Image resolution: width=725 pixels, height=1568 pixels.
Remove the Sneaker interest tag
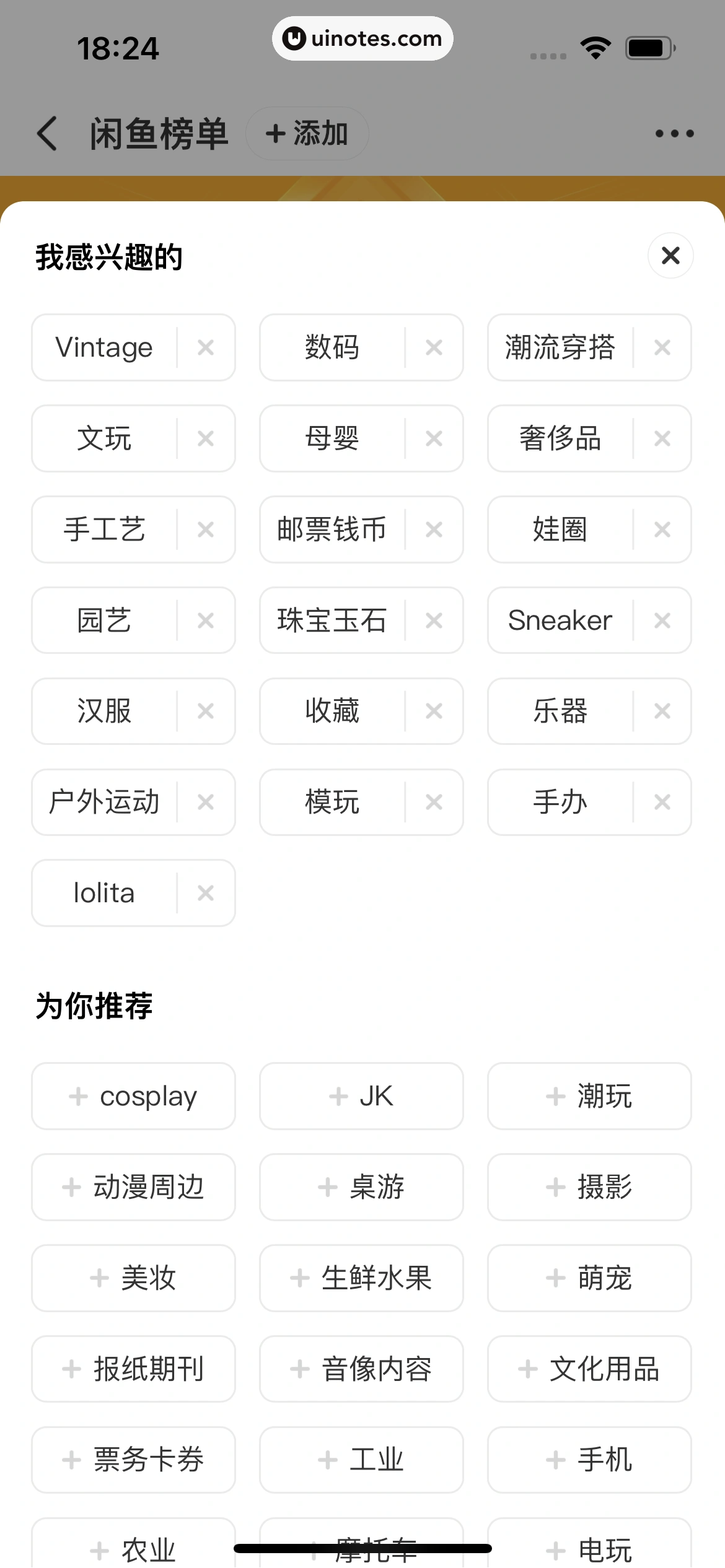click(x=661, y=621)
